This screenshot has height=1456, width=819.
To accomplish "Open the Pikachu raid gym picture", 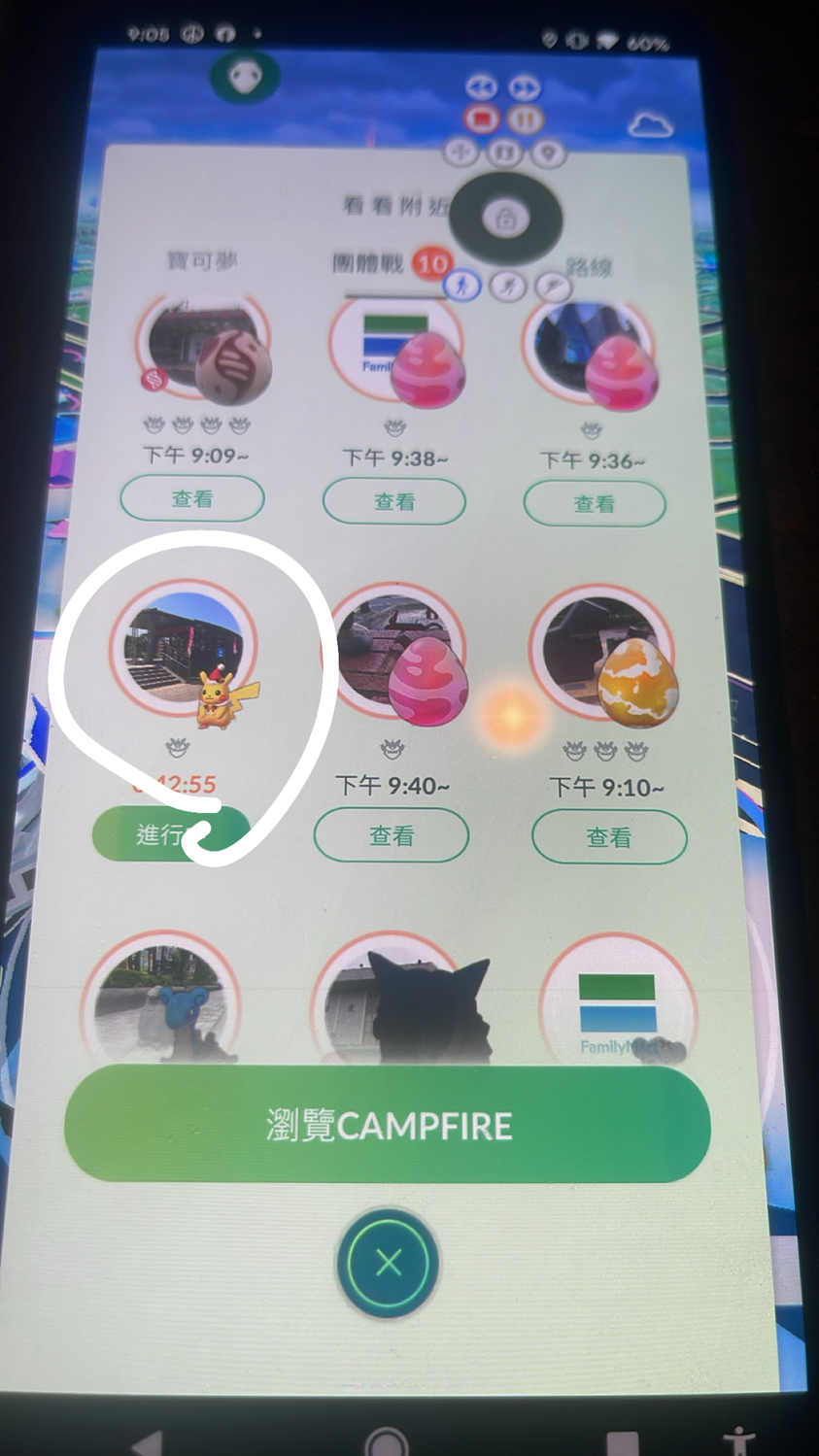I will click(182, 646).
